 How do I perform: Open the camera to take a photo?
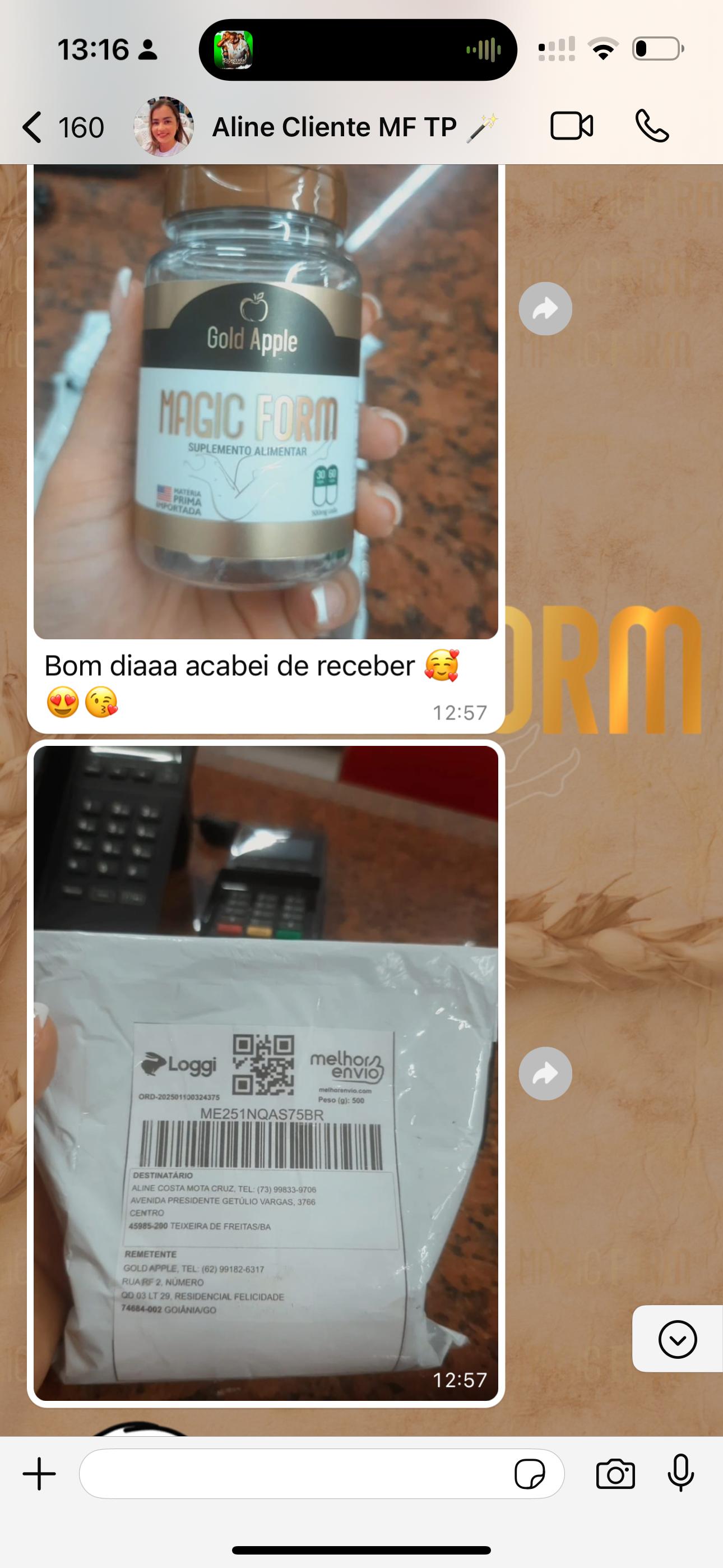click(x=615, y=1474)
